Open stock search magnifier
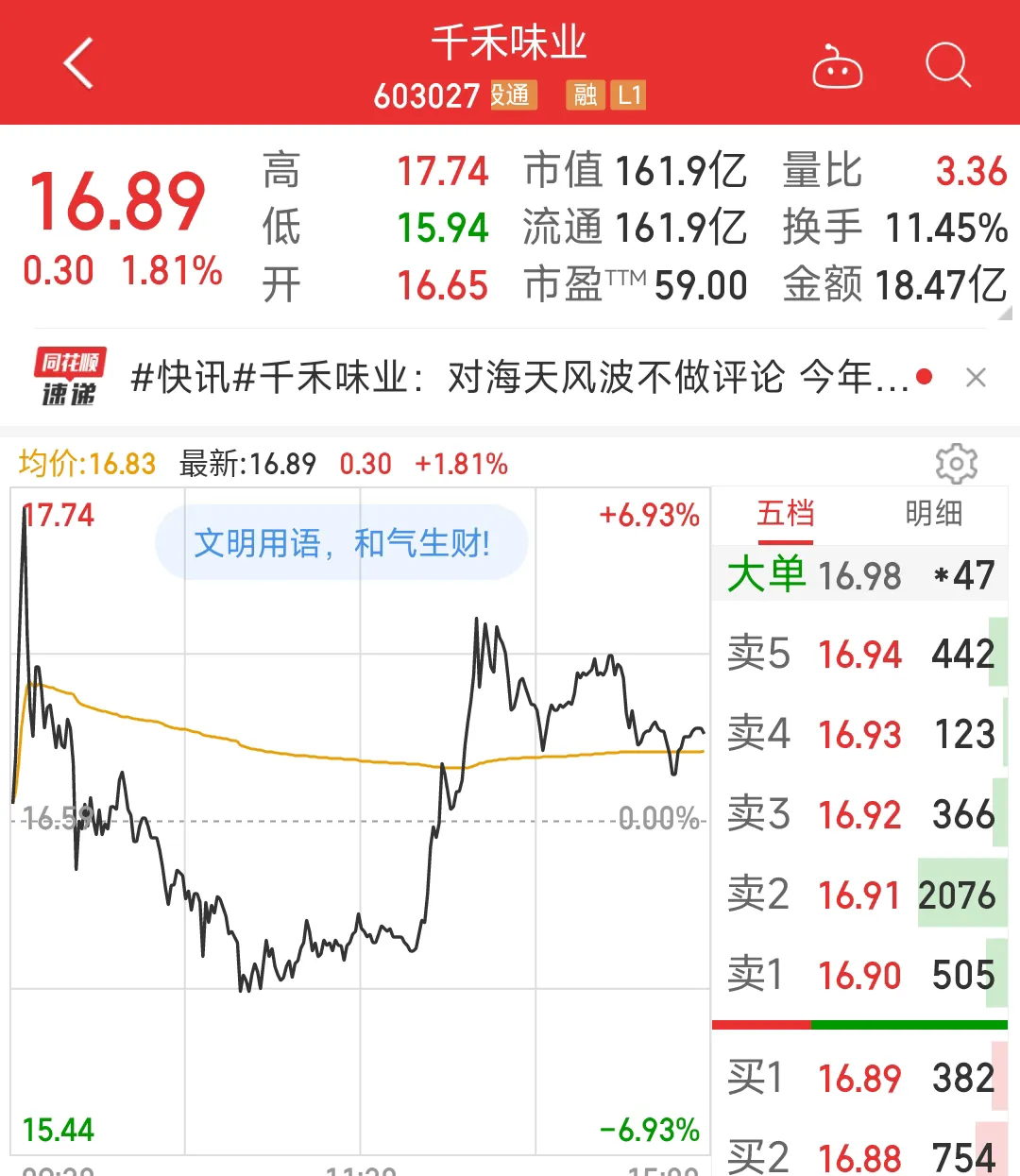This screenshot has width=1020, height=1176. pyautogui.click(x=947, y=65)
